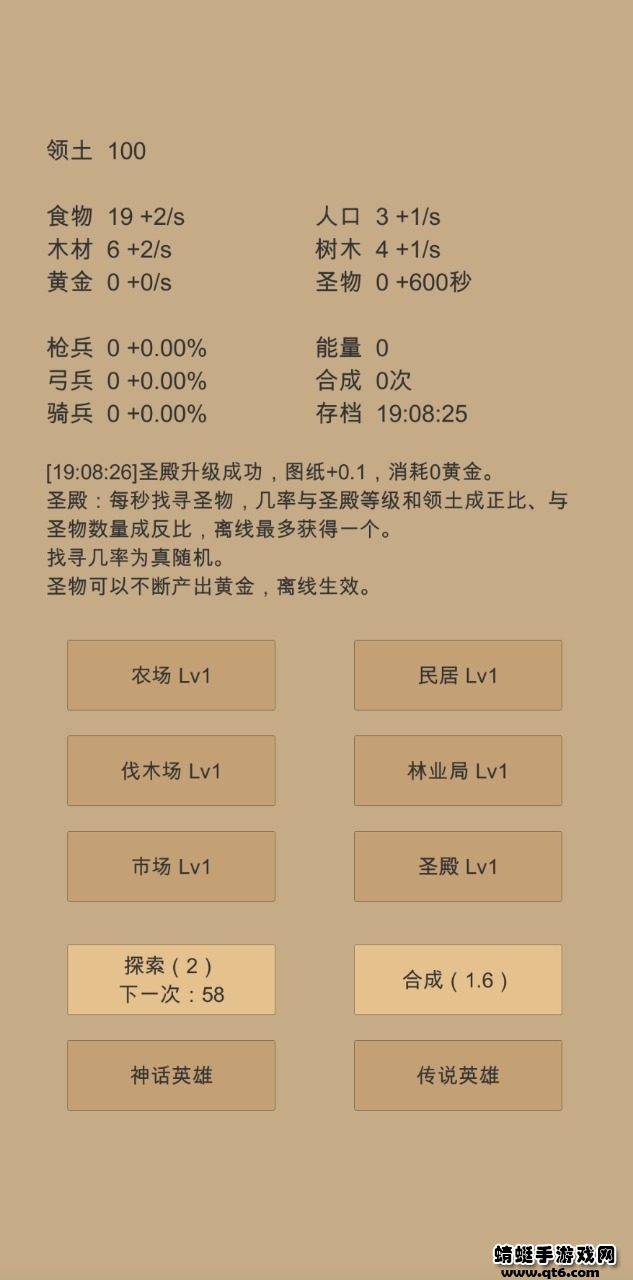Select the 林业局 Lv1 button

[458, 771]
